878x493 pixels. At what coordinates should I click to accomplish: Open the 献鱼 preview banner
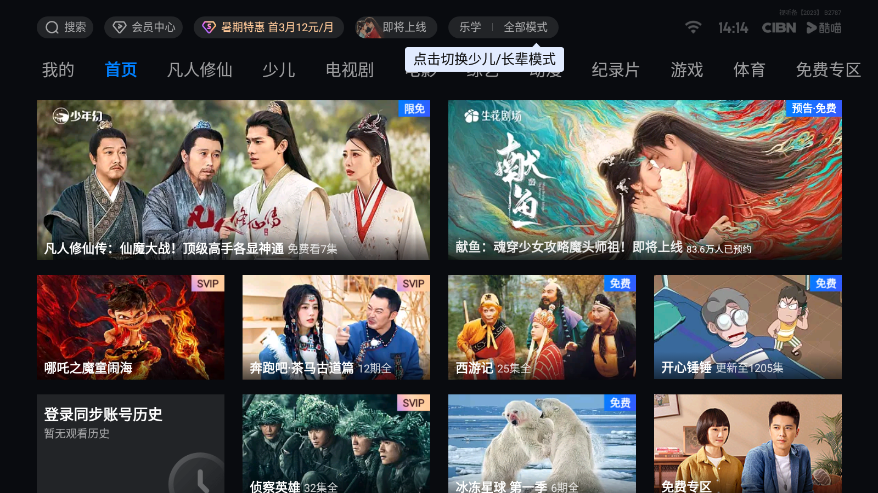(644, 180)
